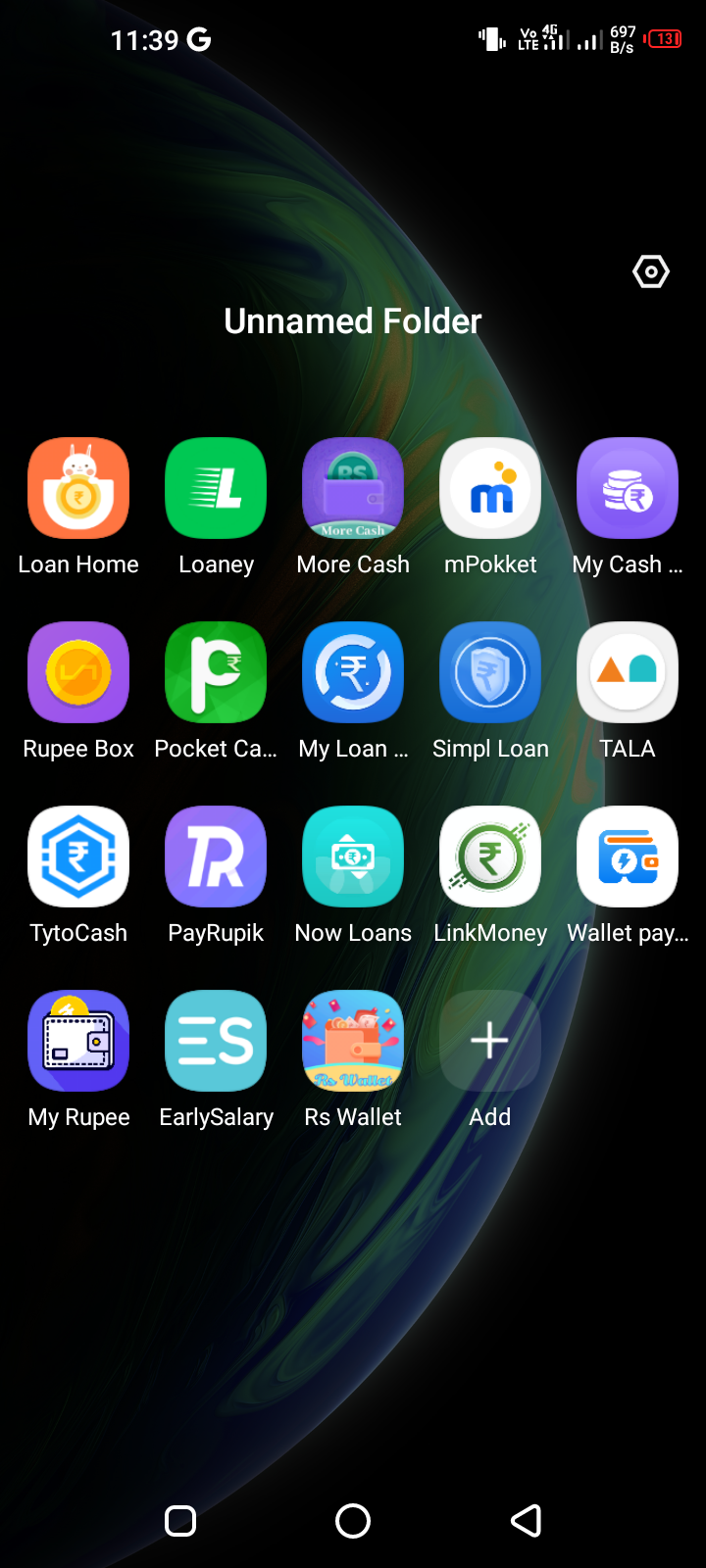Screen dimensions: 706x1568
Task: Go to the home screen
Action: (x=353, y=1521)
